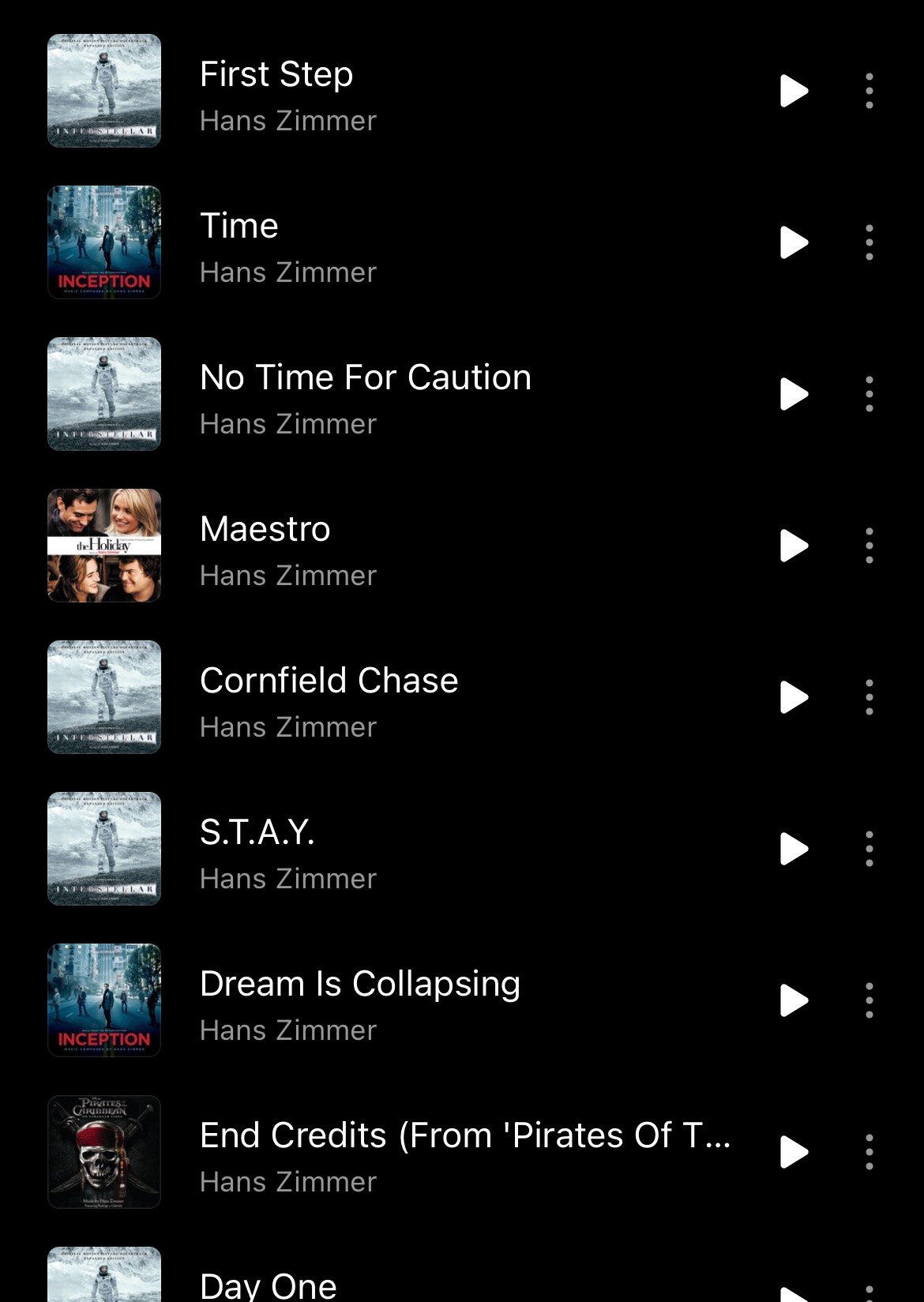The width and height of the screenshot is (924, 1302).
Task: Select the Maestro song row
Action: tap(395, 546)
